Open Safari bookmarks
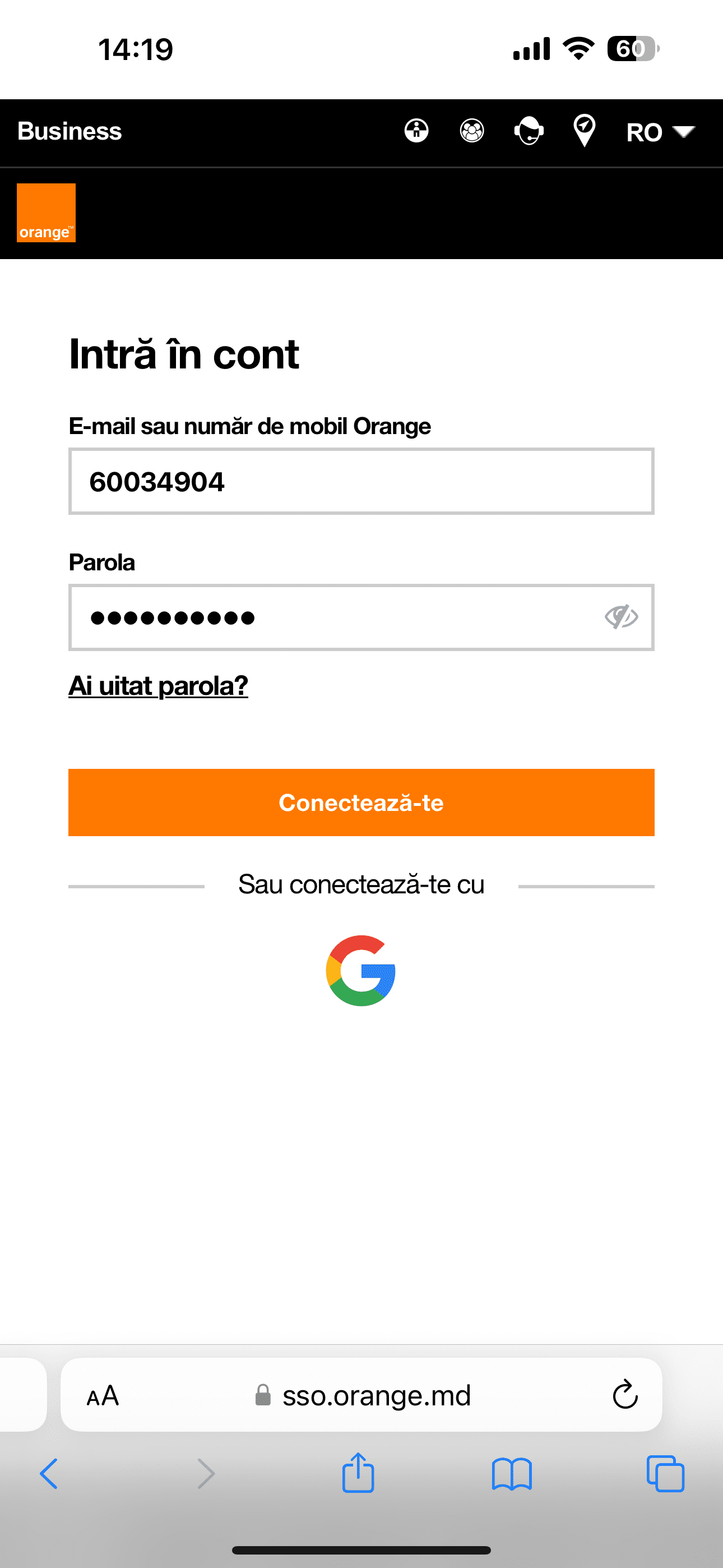Viewport: 723px width, 1568px height. [512, 1474]
